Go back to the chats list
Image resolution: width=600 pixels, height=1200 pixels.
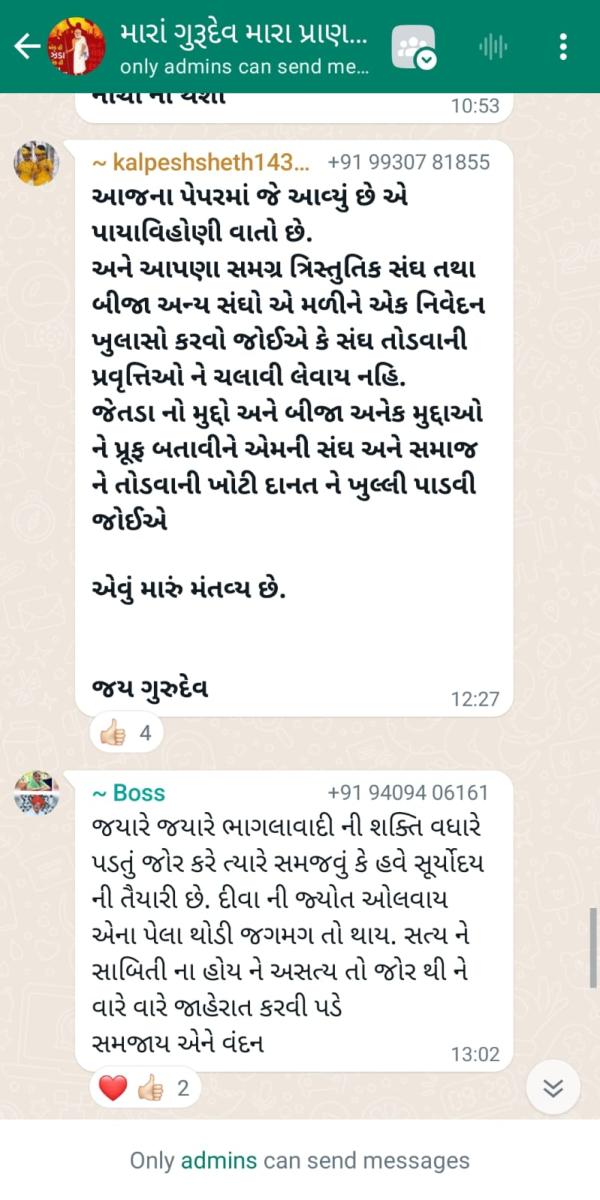point(26,47)
